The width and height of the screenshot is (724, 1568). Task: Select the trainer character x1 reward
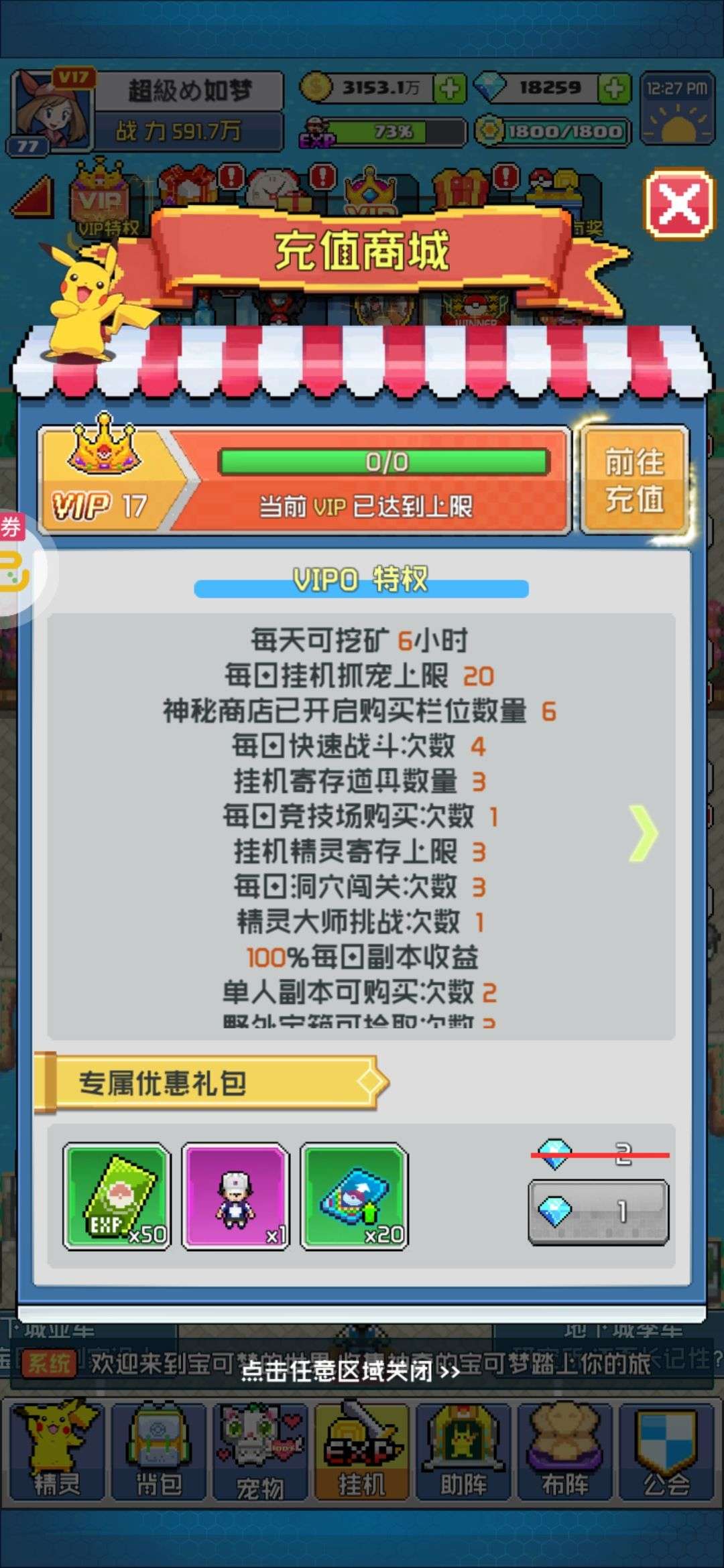235,1197
